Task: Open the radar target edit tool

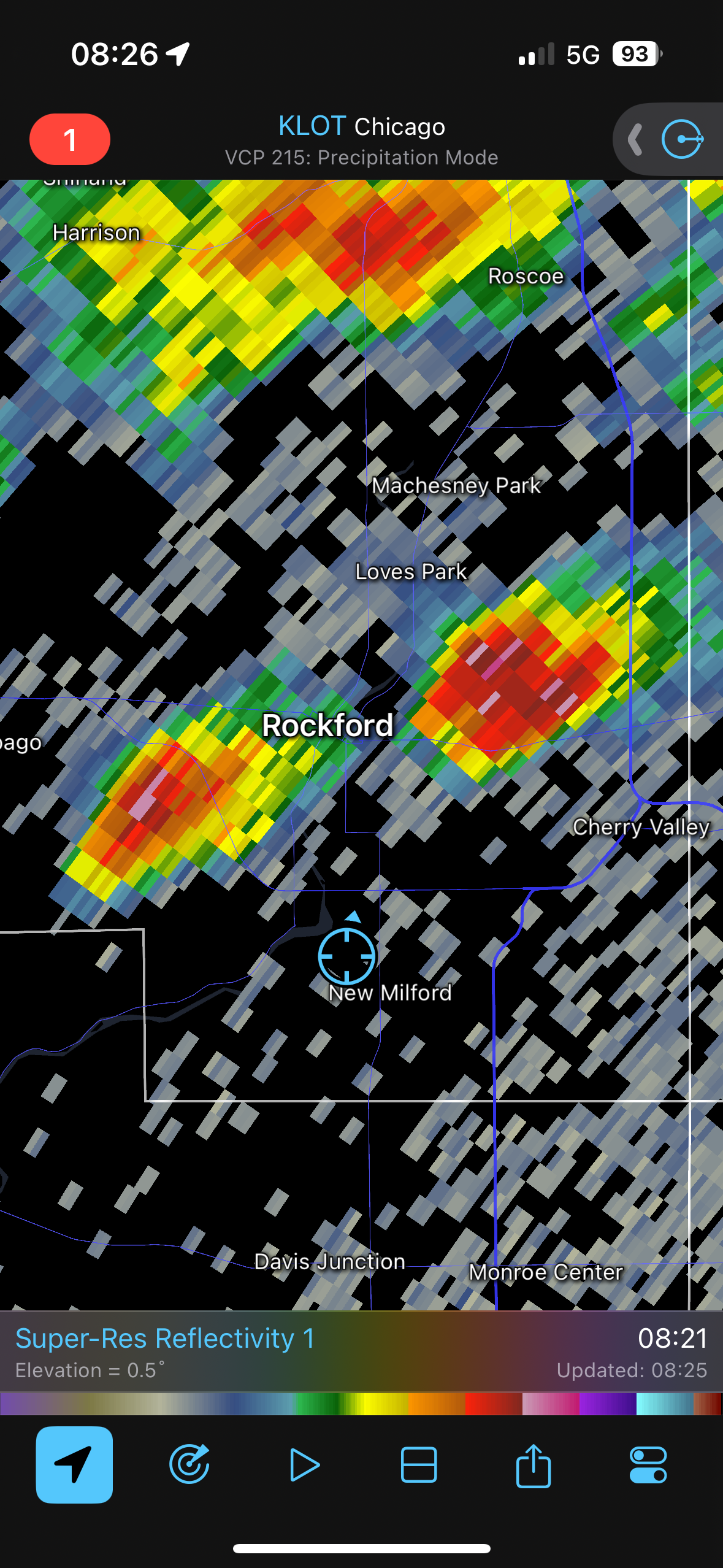Action: 189,1465
